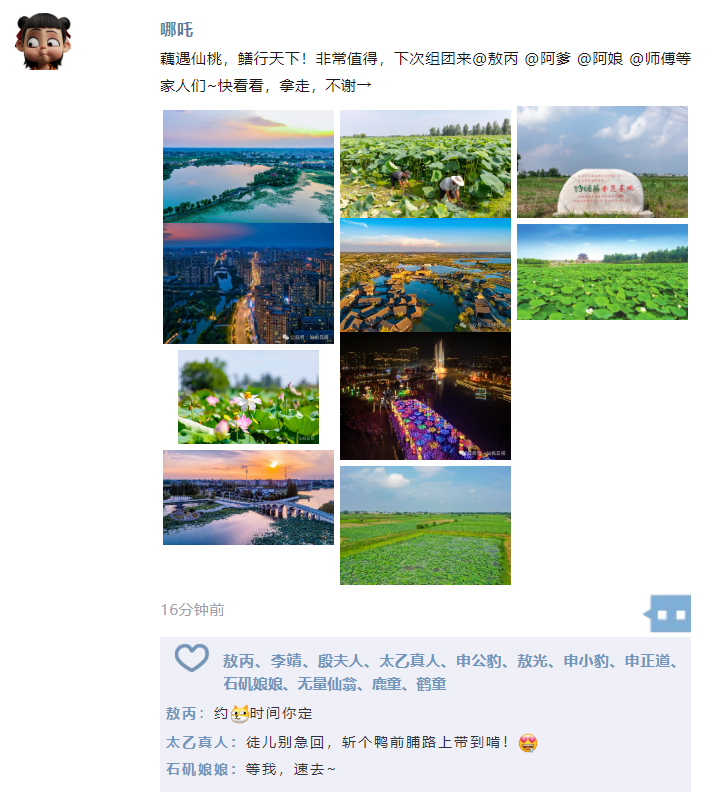721x809 pixels.
Task: Tap commenter name 石矶娘娘
Action: [200, 769]
